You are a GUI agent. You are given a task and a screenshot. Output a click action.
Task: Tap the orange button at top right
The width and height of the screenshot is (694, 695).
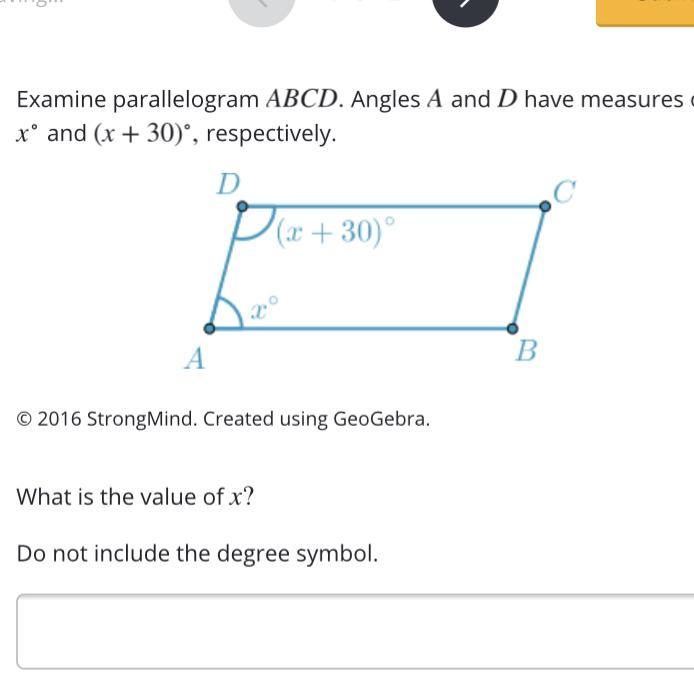point(645,10)
